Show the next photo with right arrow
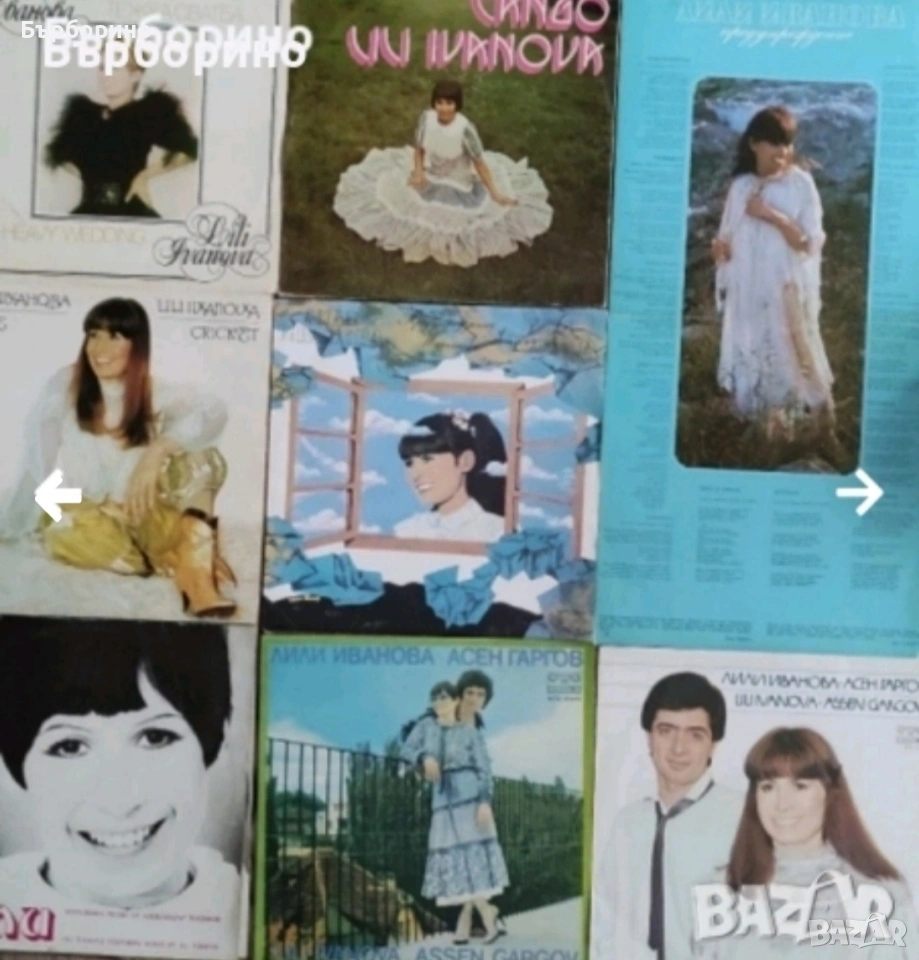 [859, 492]
